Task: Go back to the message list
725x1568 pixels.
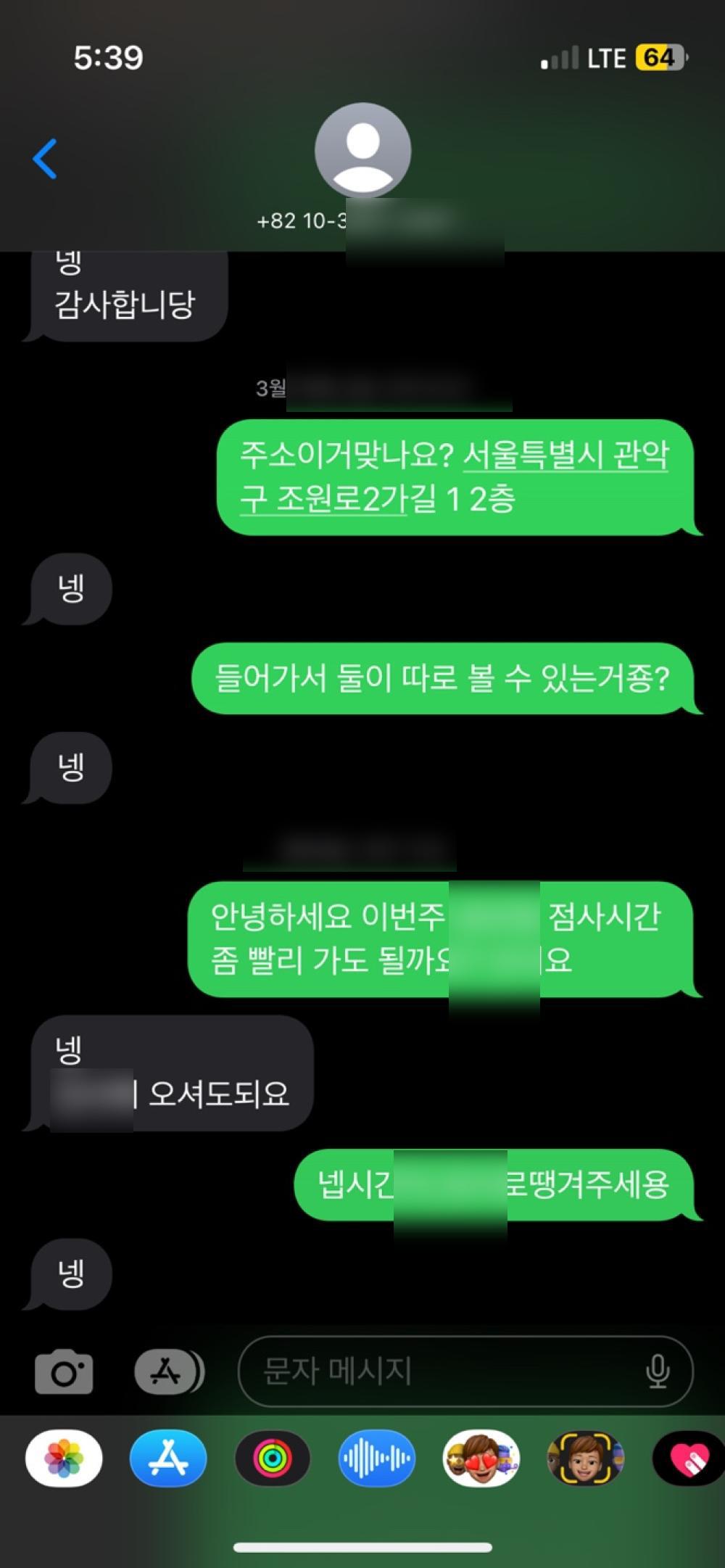Action: (x=45, y=158)
